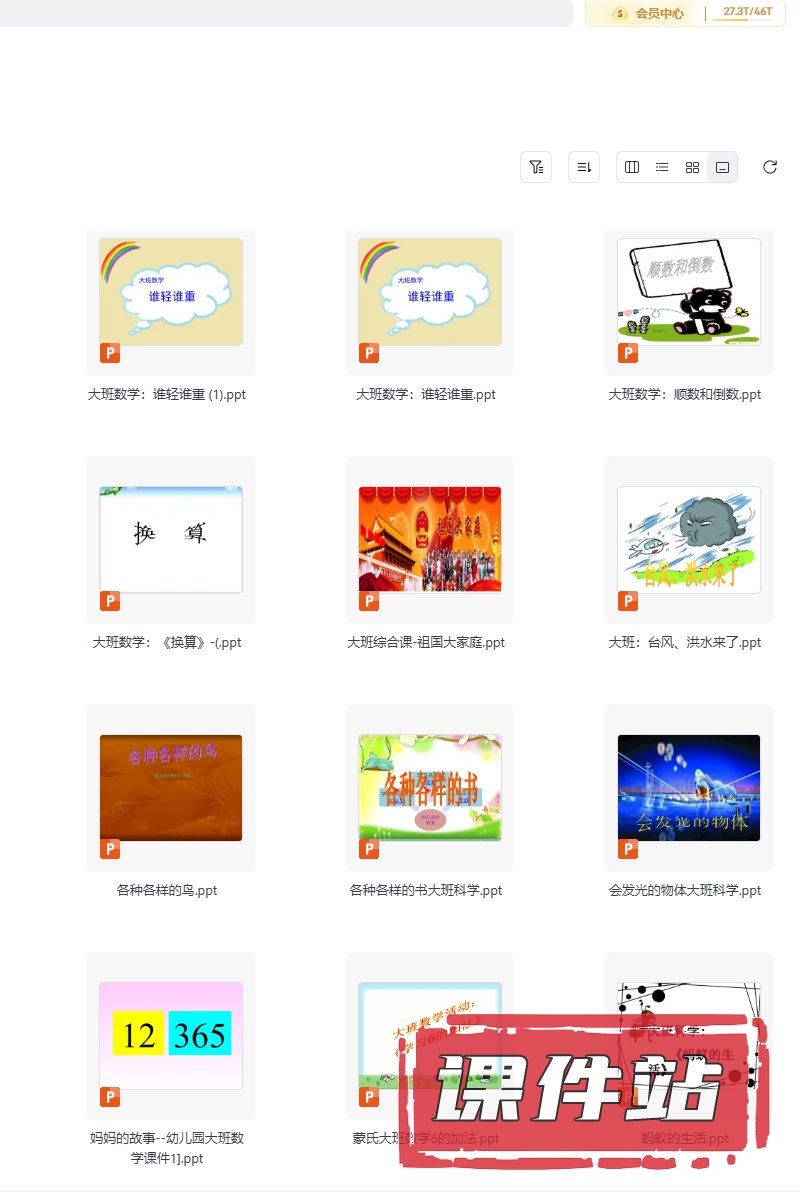Open 会发光的物体大班科学.ppt
The width and height of the screenshot is (800, 1200).
click(x=689, y=788)
